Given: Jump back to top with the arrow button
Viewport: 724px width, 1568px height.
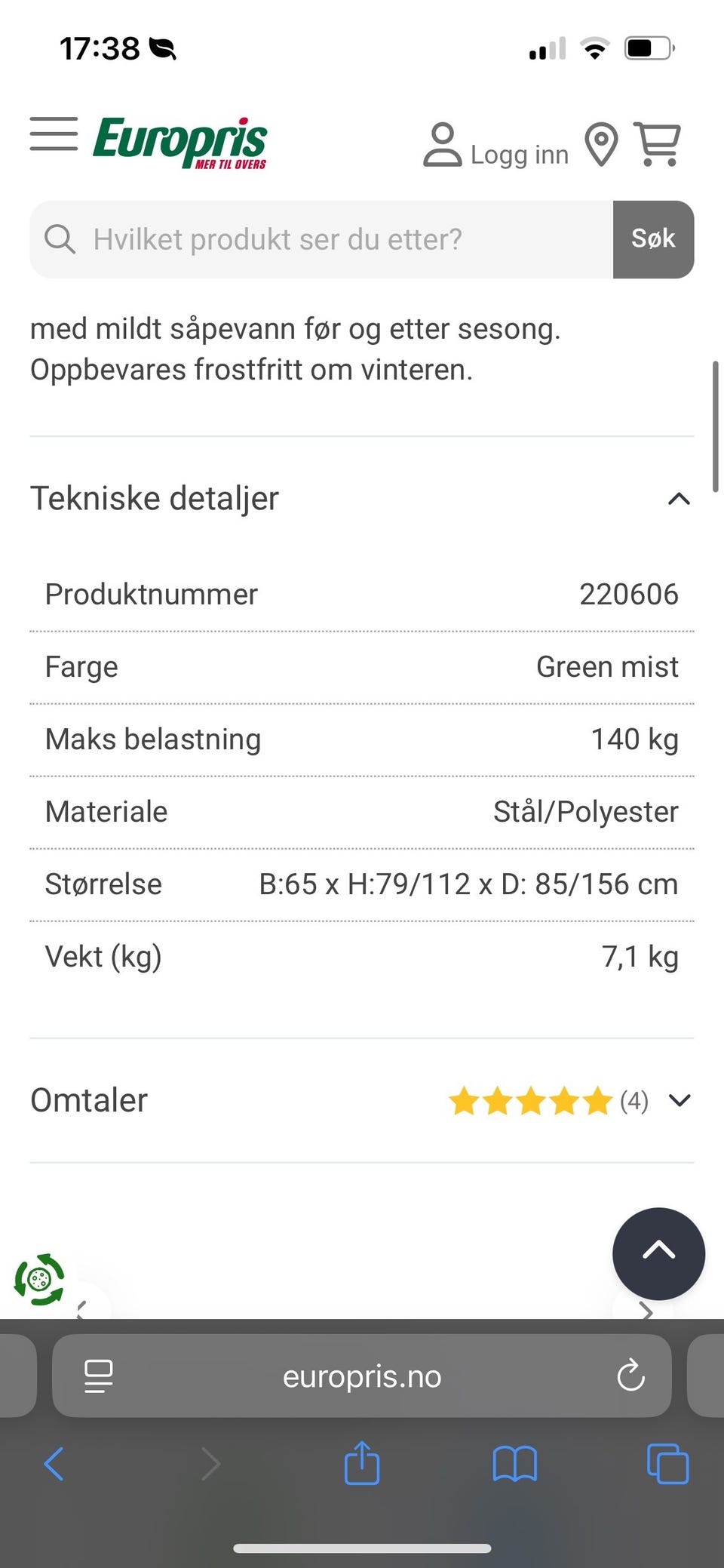Looking at the screenshot, I should click(x=658, y=1253).
